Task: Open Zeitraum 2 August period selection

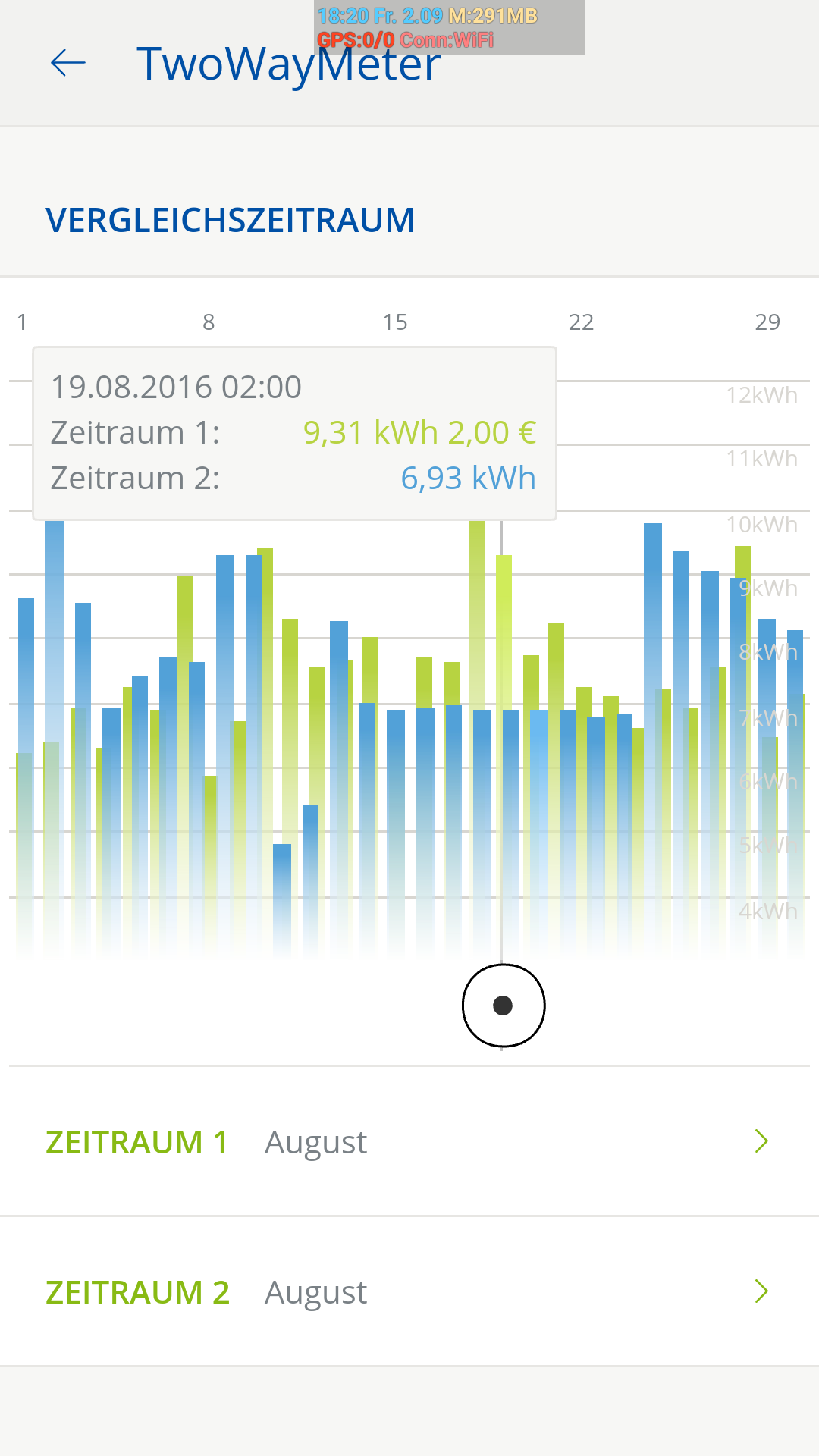Action: click(409, 1291)
